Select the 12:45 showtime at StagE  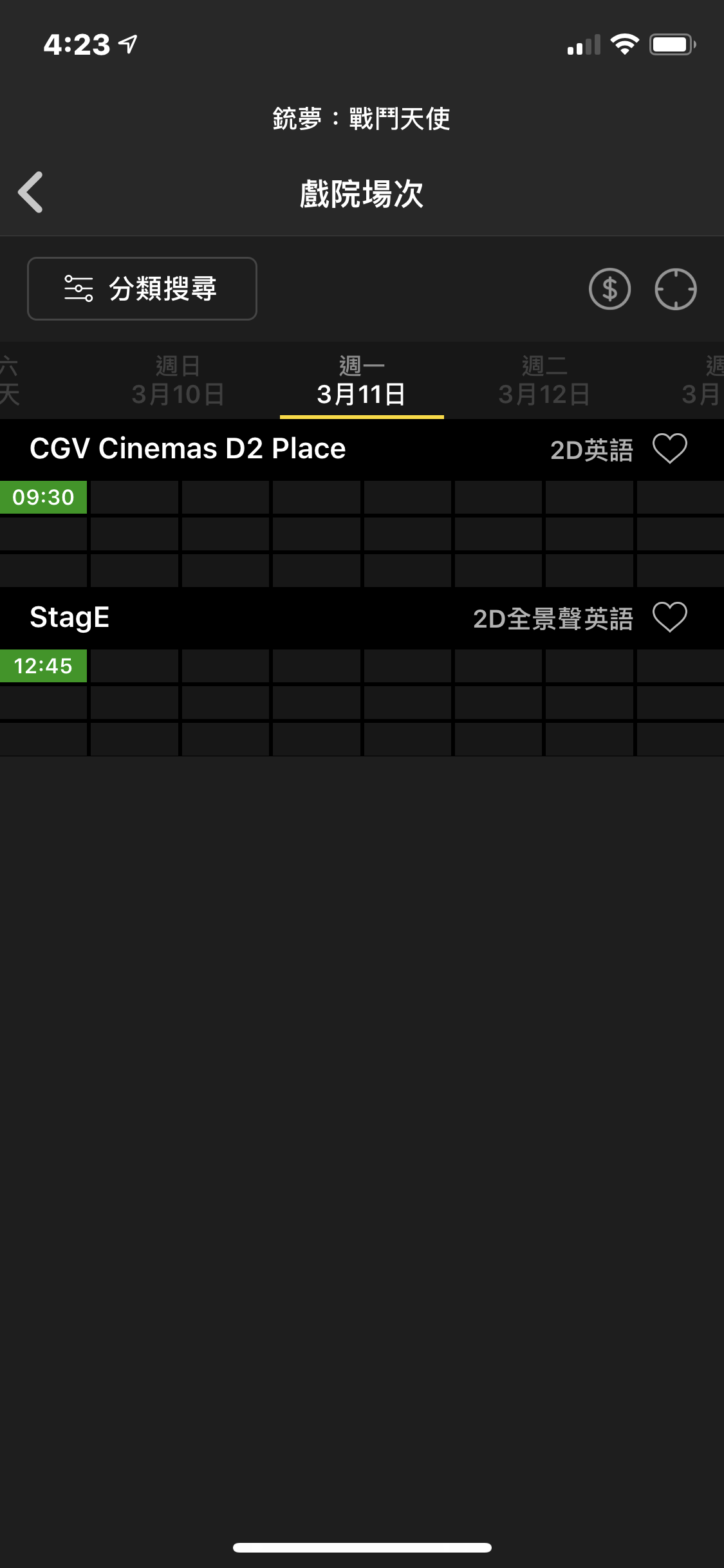(43, 666)
